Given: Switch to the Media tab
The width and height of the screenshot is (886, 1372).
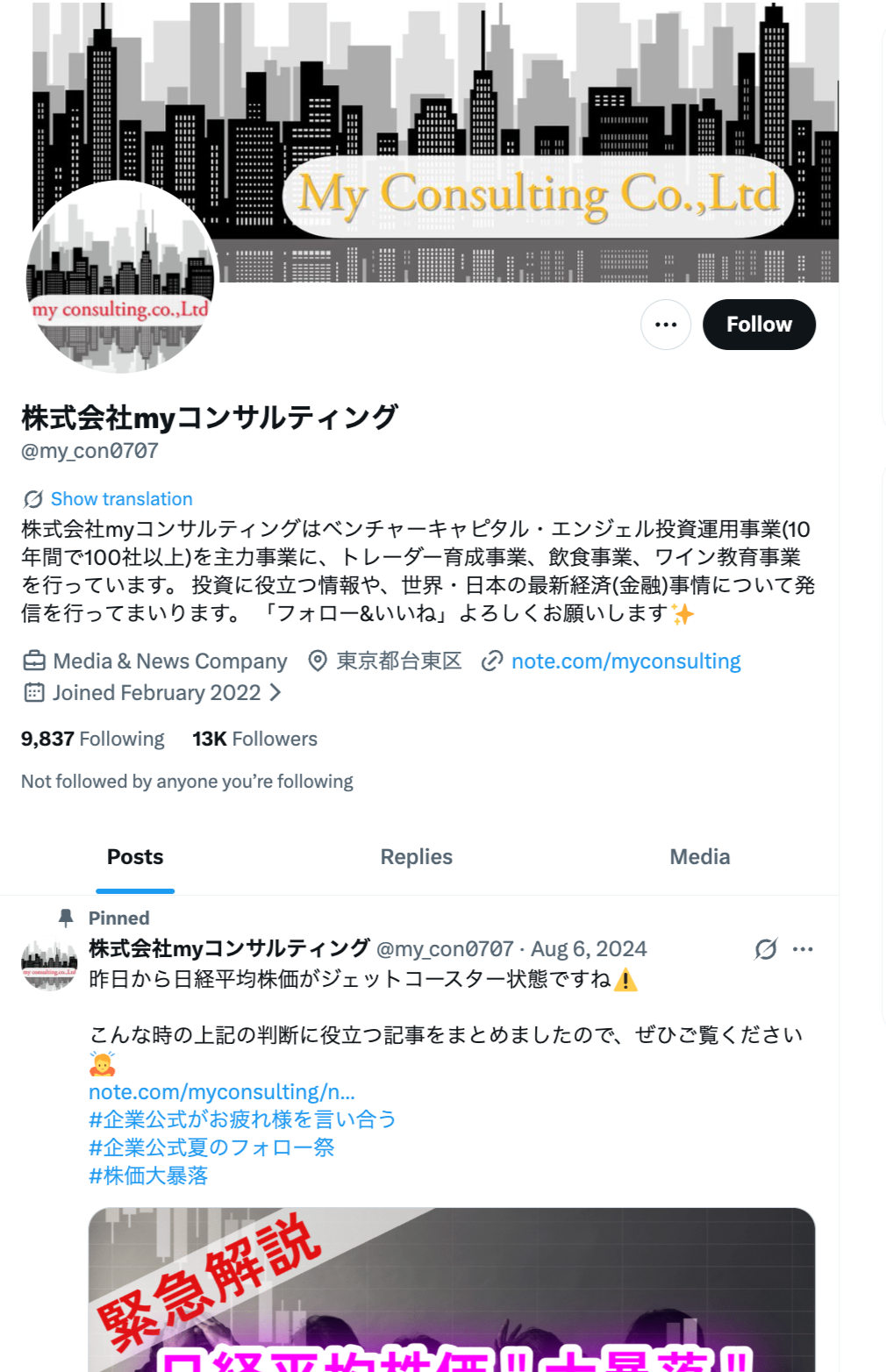Looking at the screenshot, I should click(x=699, y=857).
